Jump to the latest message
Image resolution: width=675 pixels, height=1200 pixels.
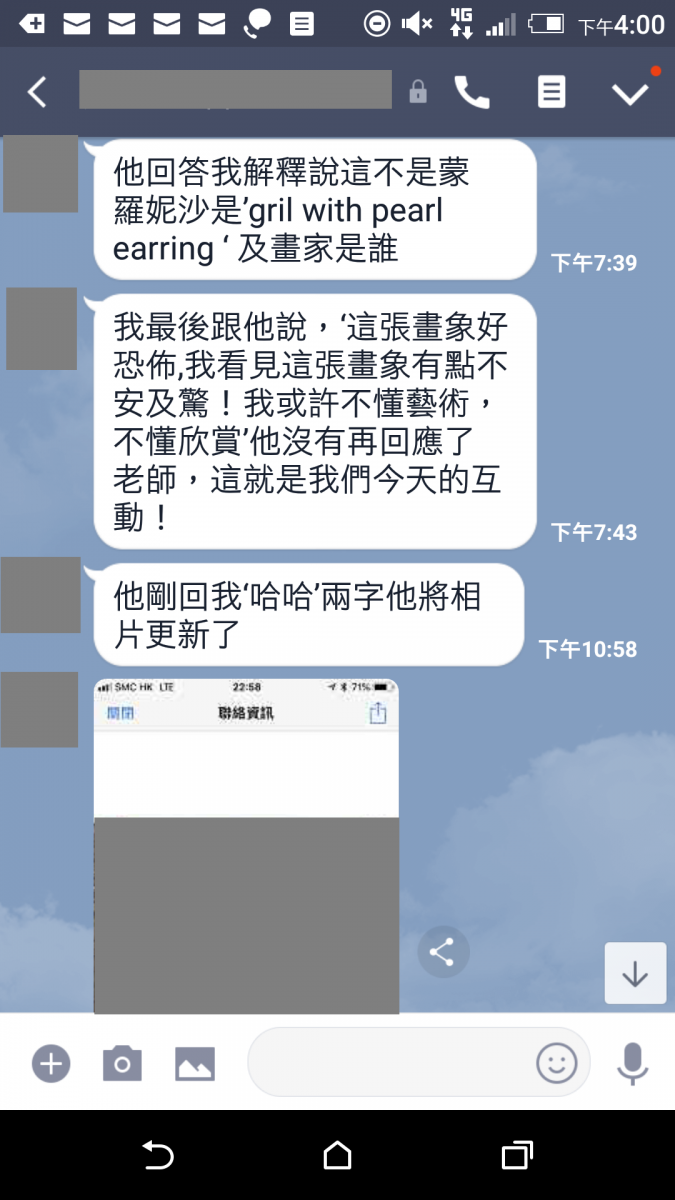pos(635,973)
